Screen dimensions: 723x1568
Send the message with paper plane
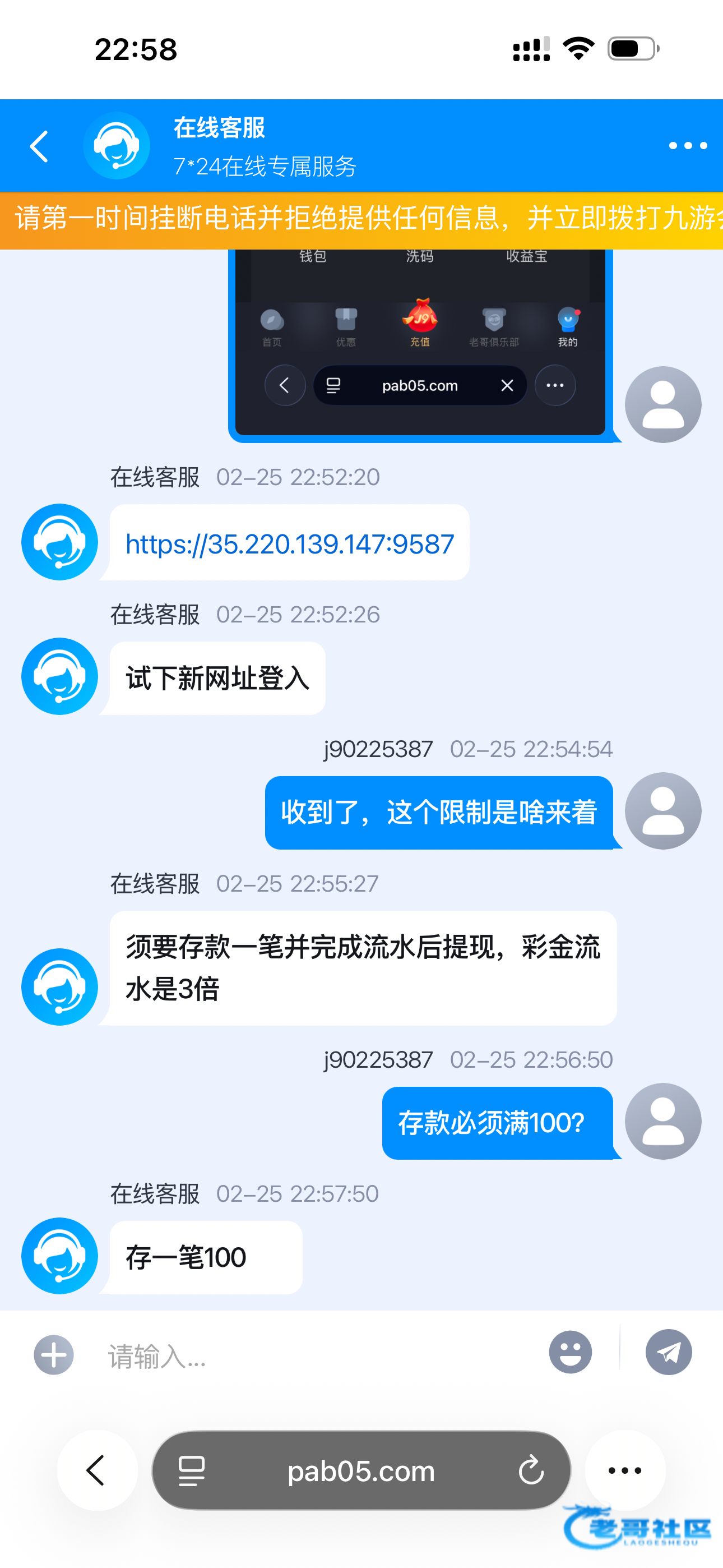pyautogui.click(x=668, y=1352)
